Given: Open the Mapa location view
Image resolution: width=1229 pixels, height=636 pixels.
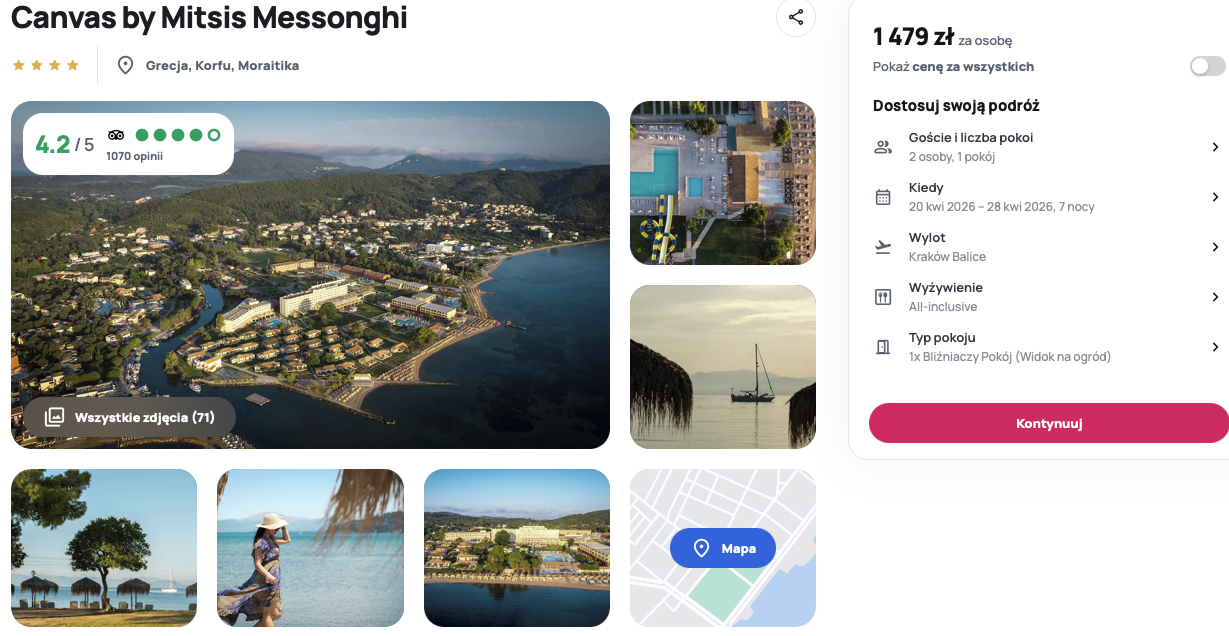Looking at the screenshot, I should coord(723,548).
